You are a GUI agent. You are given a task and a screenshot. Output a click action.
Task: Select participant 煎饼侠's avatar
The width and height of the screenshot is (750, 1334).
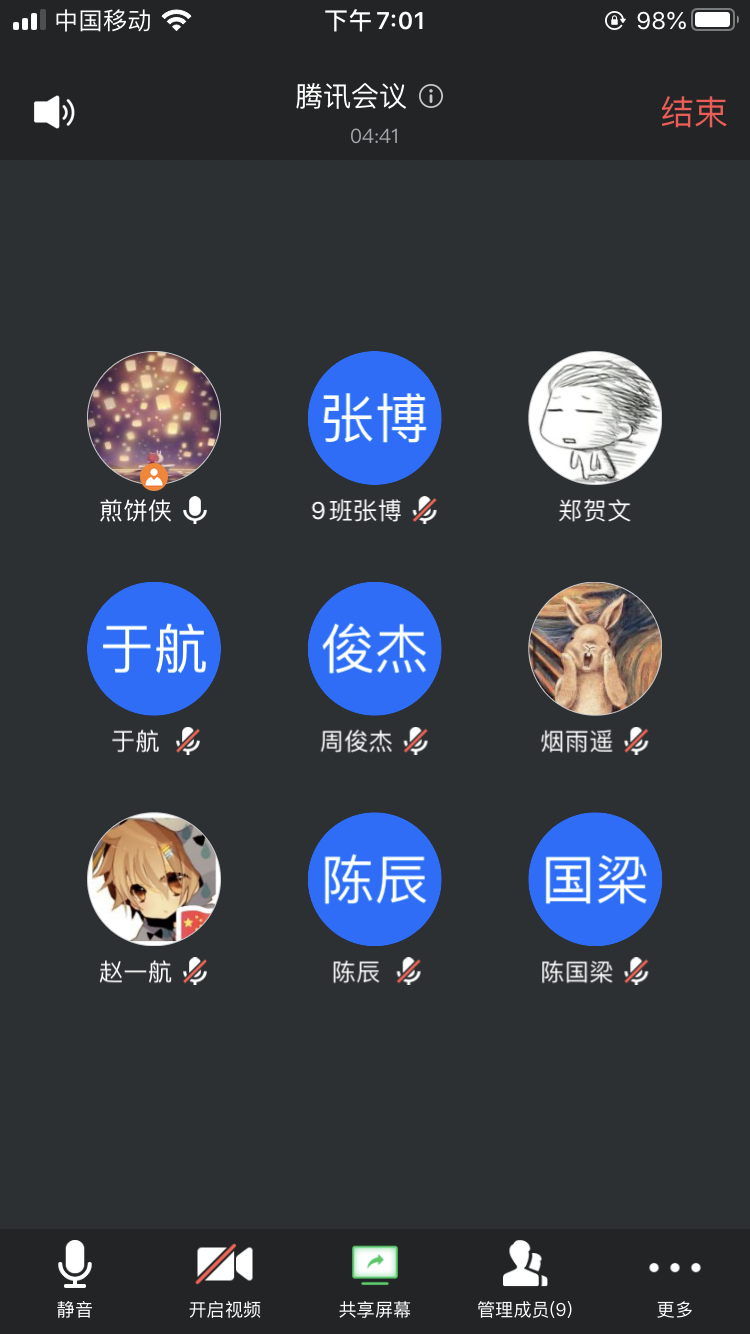pyautogui.click(x=154, y=418)
